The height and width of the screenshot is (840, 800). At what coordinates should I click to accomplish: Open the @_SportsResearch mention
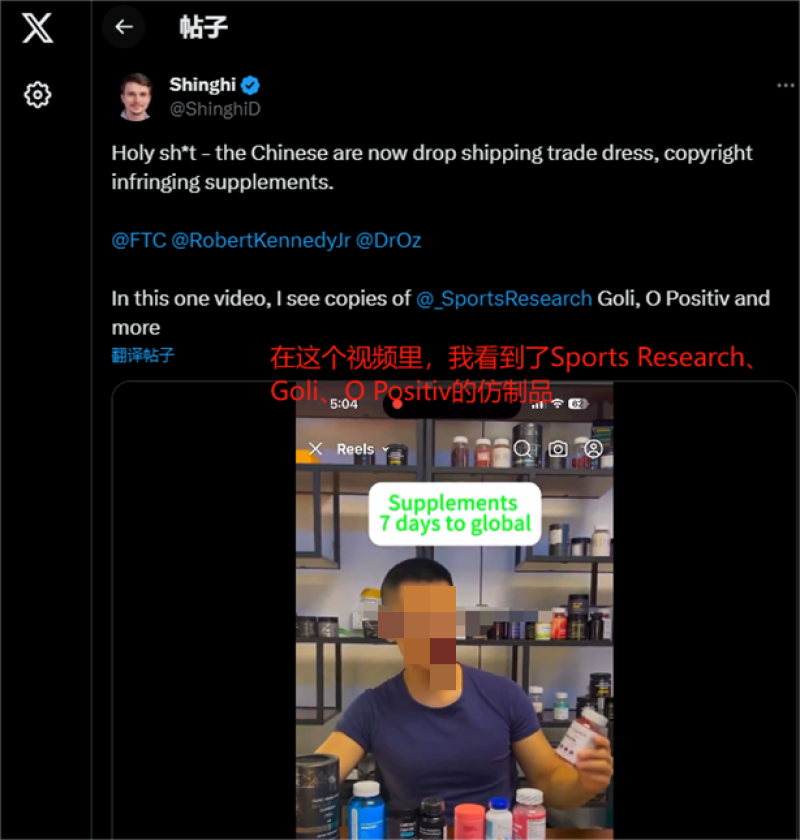[x=503, y=298]
